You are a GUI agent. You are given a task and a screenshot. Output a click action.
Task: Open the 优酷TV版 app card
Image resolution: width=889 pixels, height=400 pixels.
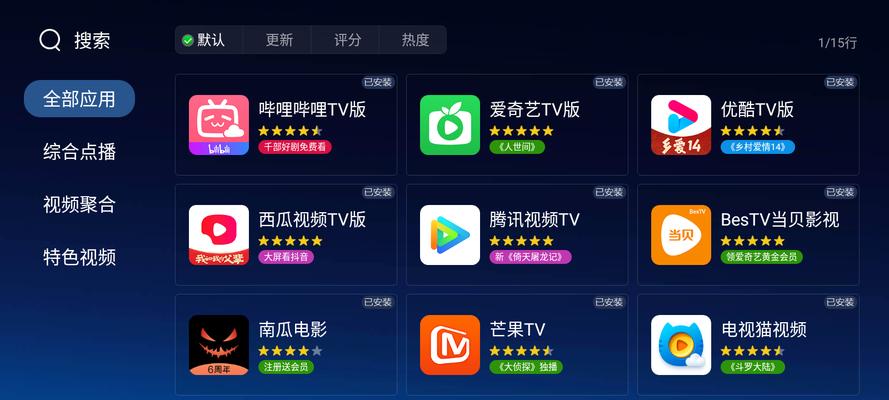coord(747,125)
